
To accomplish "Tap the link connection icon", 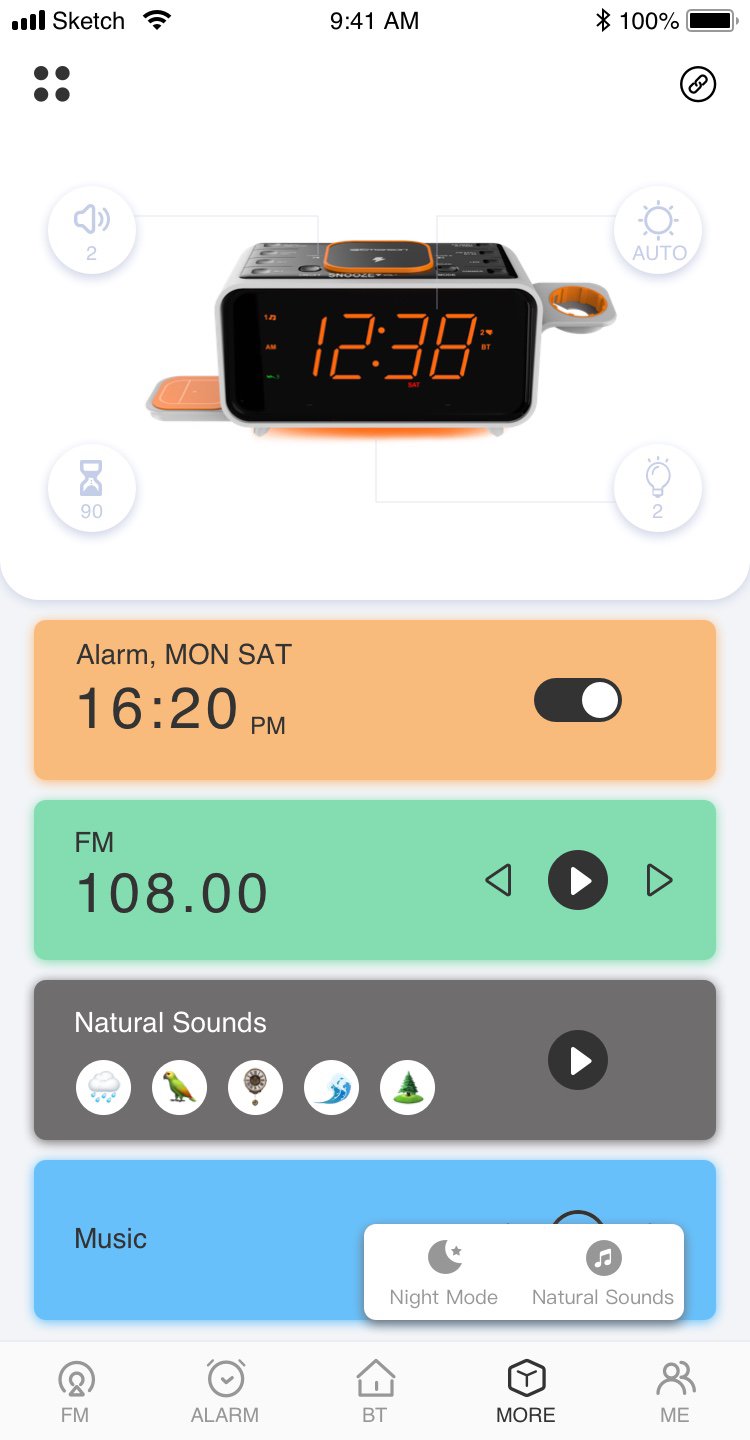I will (698, 85).
